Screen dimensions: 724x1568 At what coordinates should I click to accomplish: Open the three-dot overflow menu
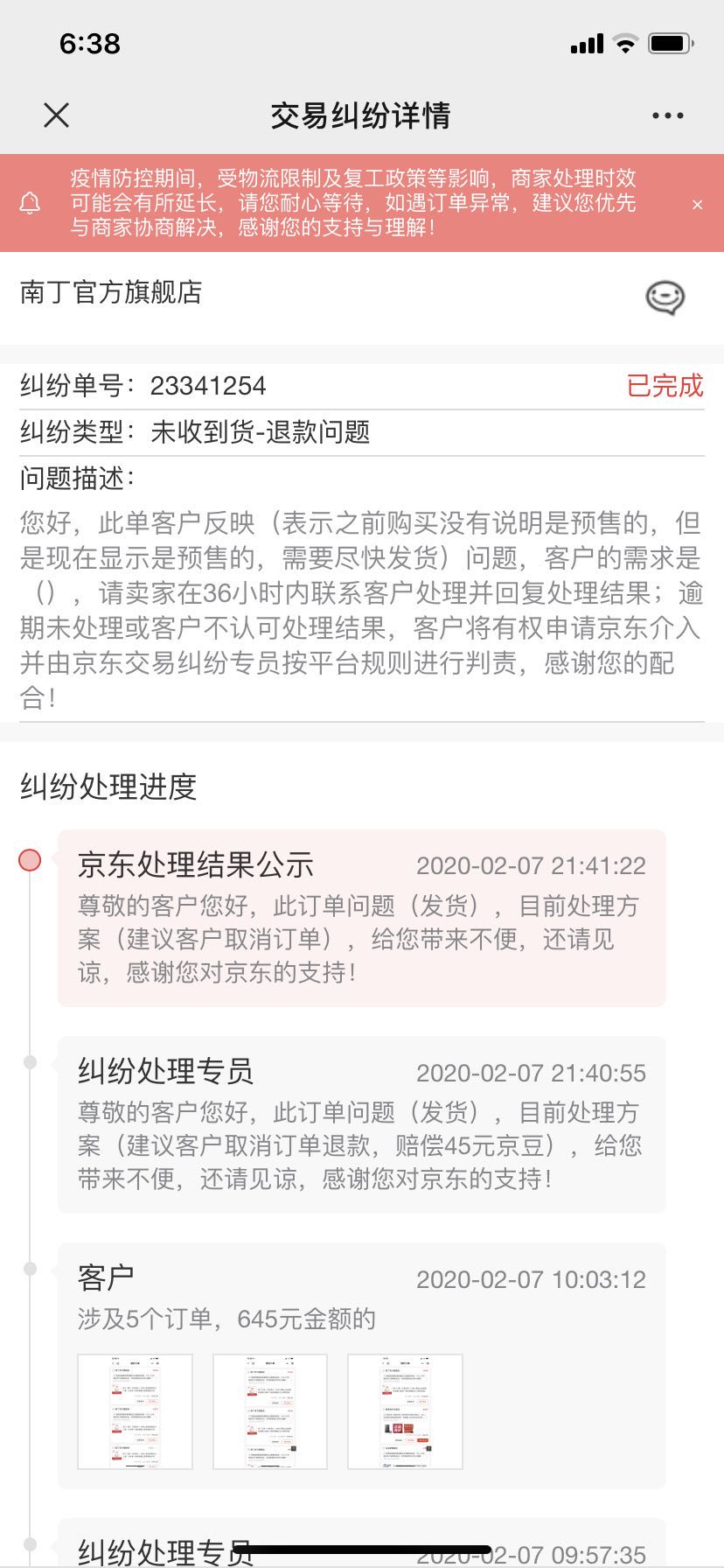[x=667, y=115]
